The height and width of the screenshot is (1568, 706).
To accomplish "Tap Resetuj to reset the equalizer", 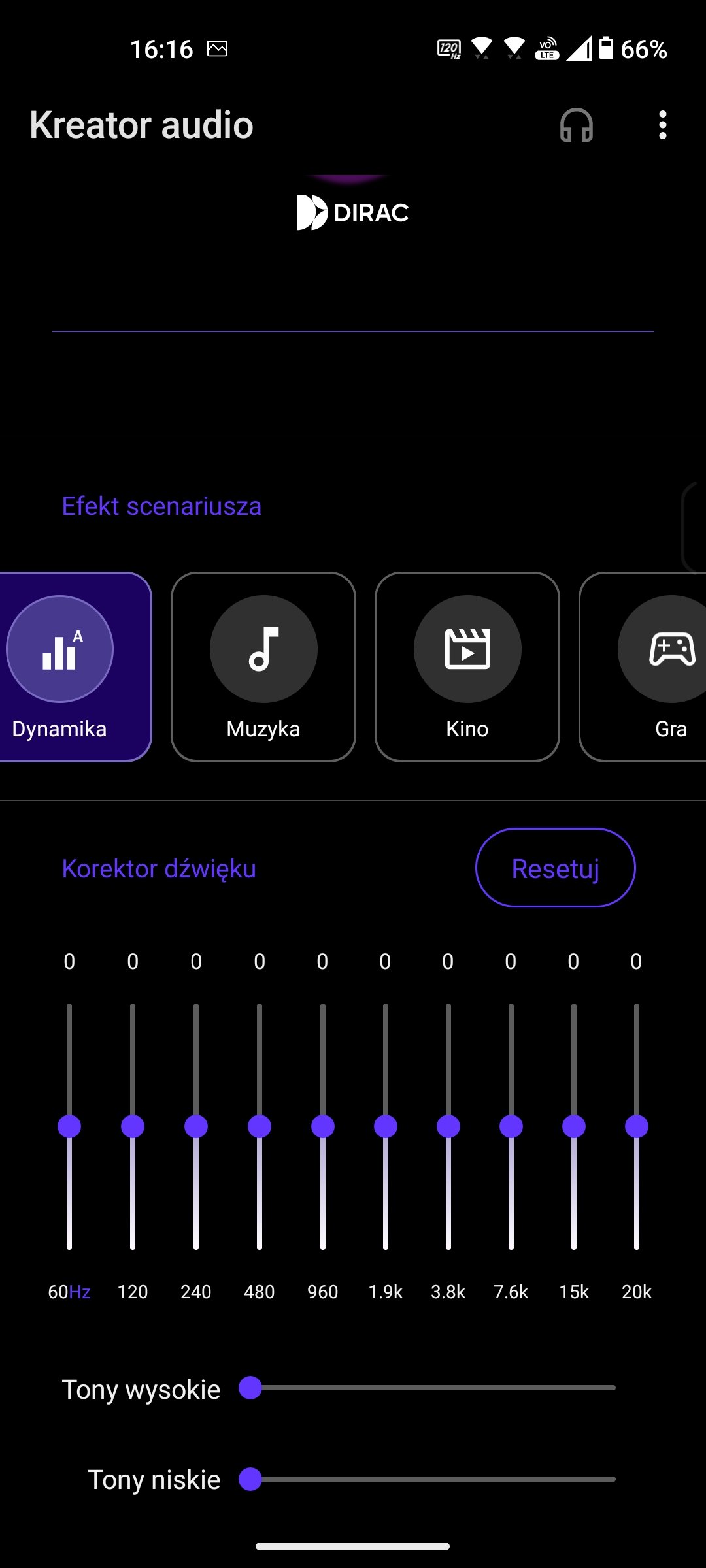I will click(556, 868).
